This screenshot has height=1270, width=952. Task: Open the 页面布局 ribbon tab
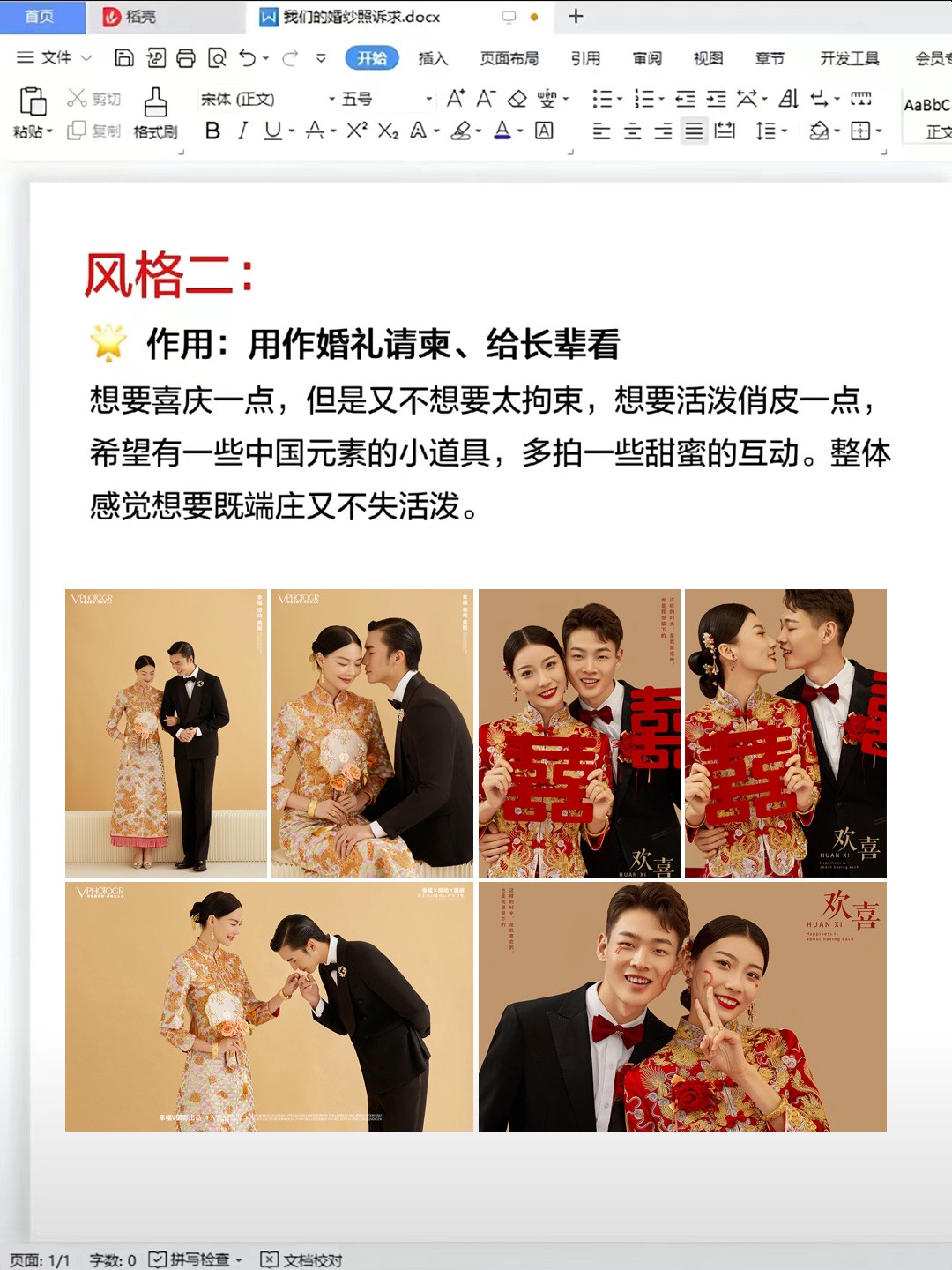coord(509,58)
